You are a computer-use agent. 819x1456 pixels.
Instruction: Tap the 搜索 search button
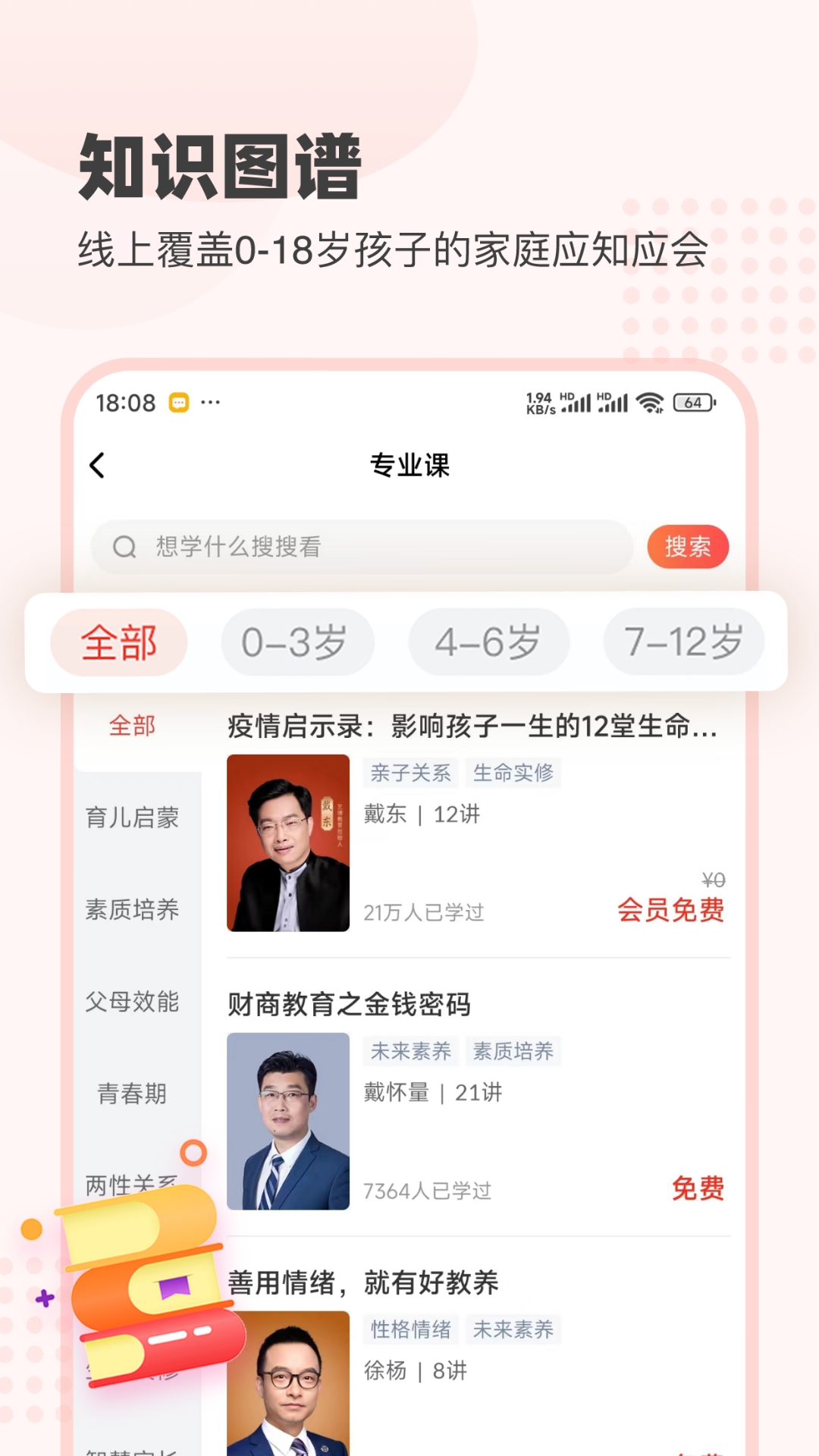tap(688, 546)
